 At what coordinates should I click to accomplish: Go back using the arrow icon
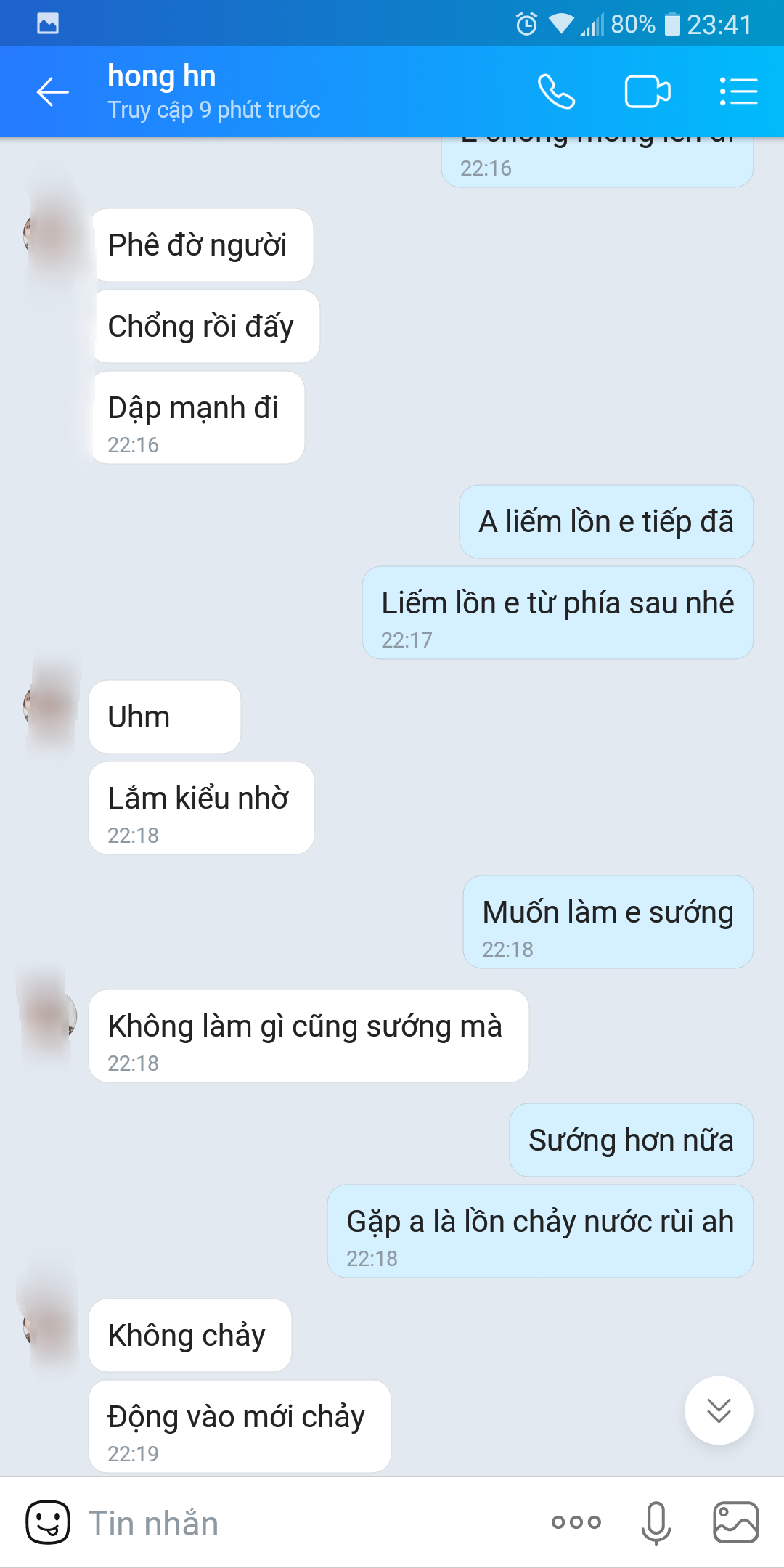tap(52, 92)
